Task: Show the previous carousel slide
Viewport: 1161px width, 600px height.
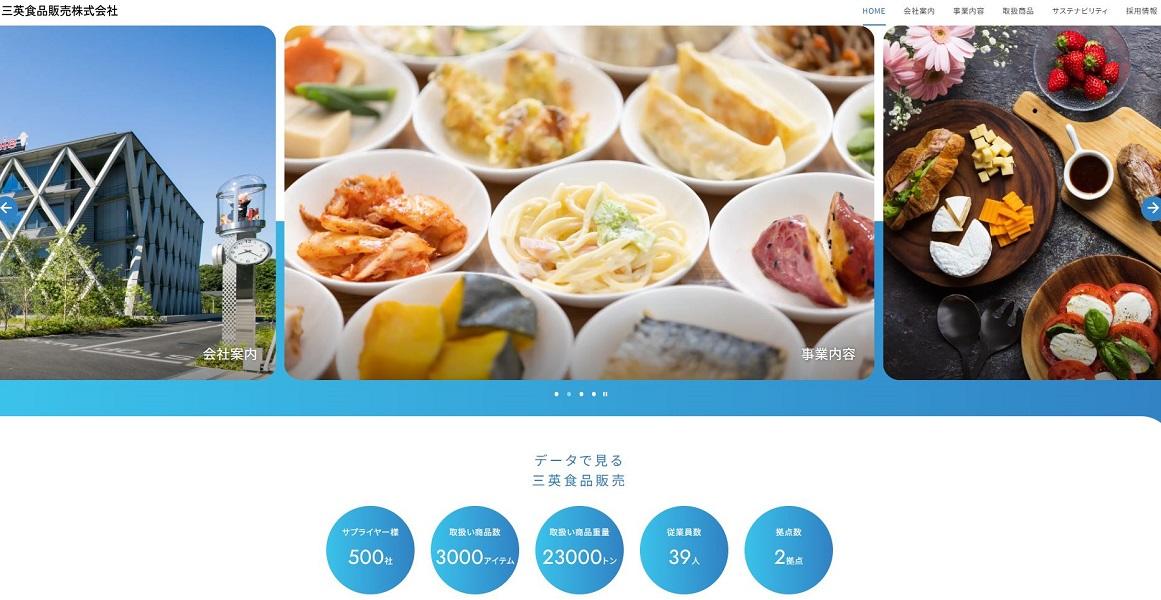Action: coord(7,208)
